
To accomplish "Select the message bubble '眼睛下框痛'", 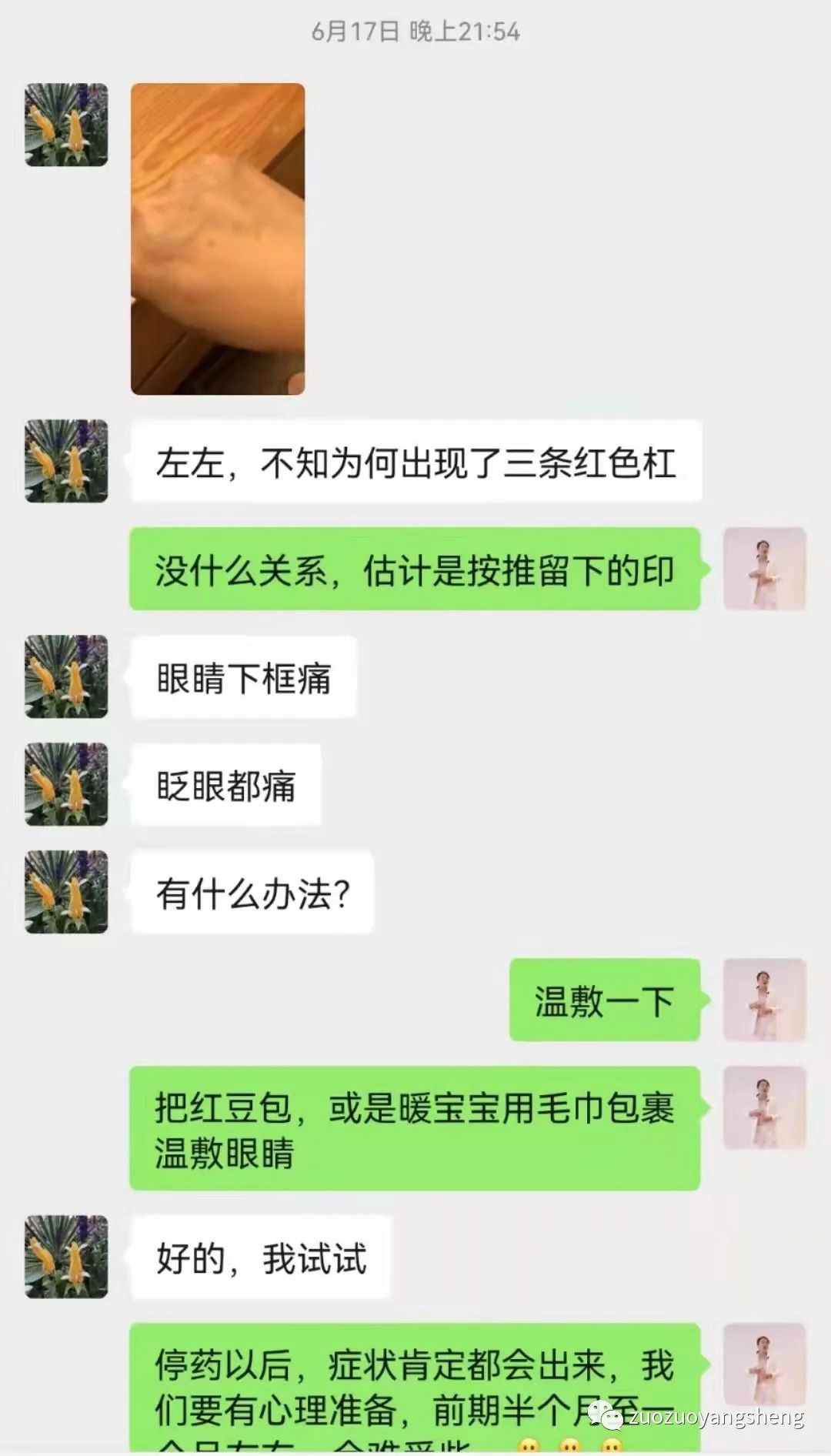I will click(242, 677).
